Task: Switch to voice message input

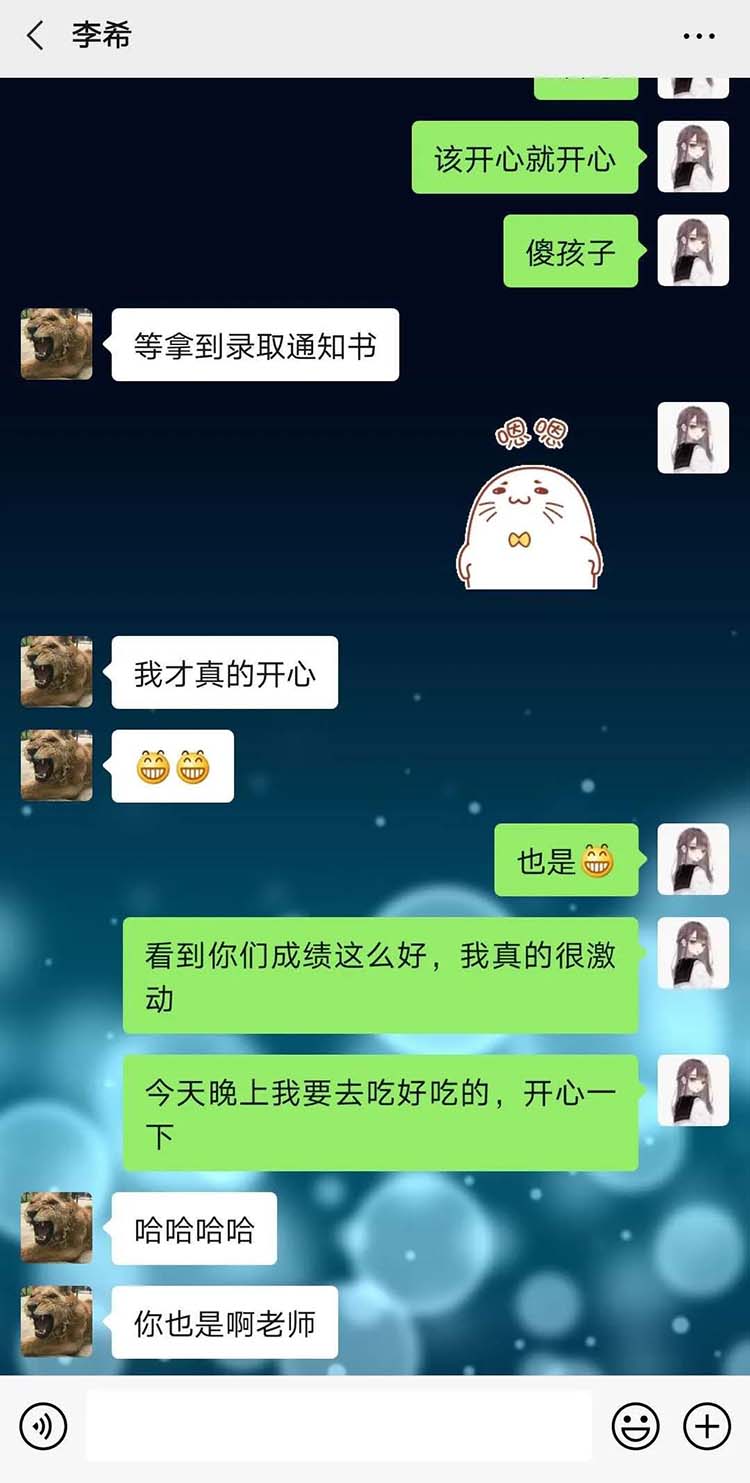Action: [x=43, y=1426]
